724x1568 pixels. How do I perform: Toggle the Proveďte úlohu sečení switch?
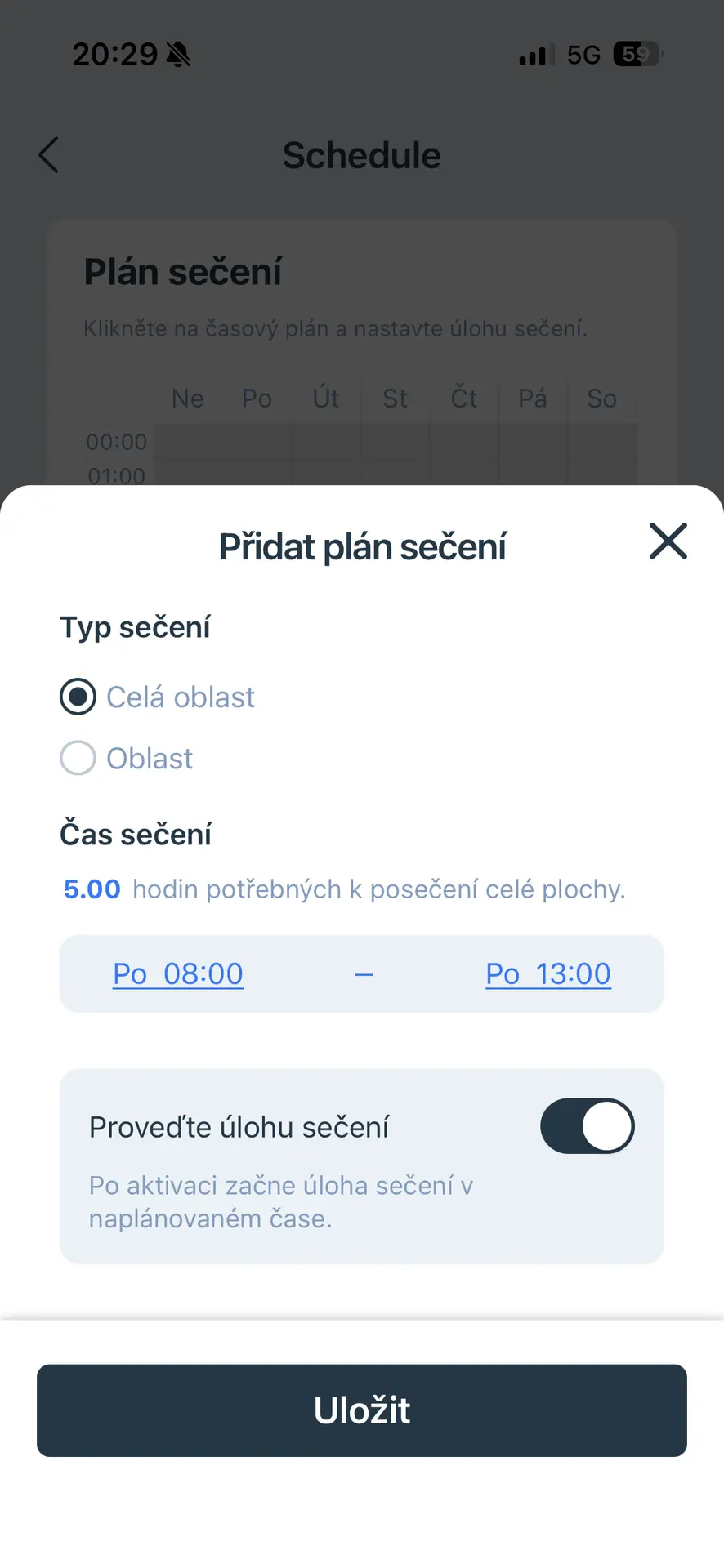(x=587, y=1126)
